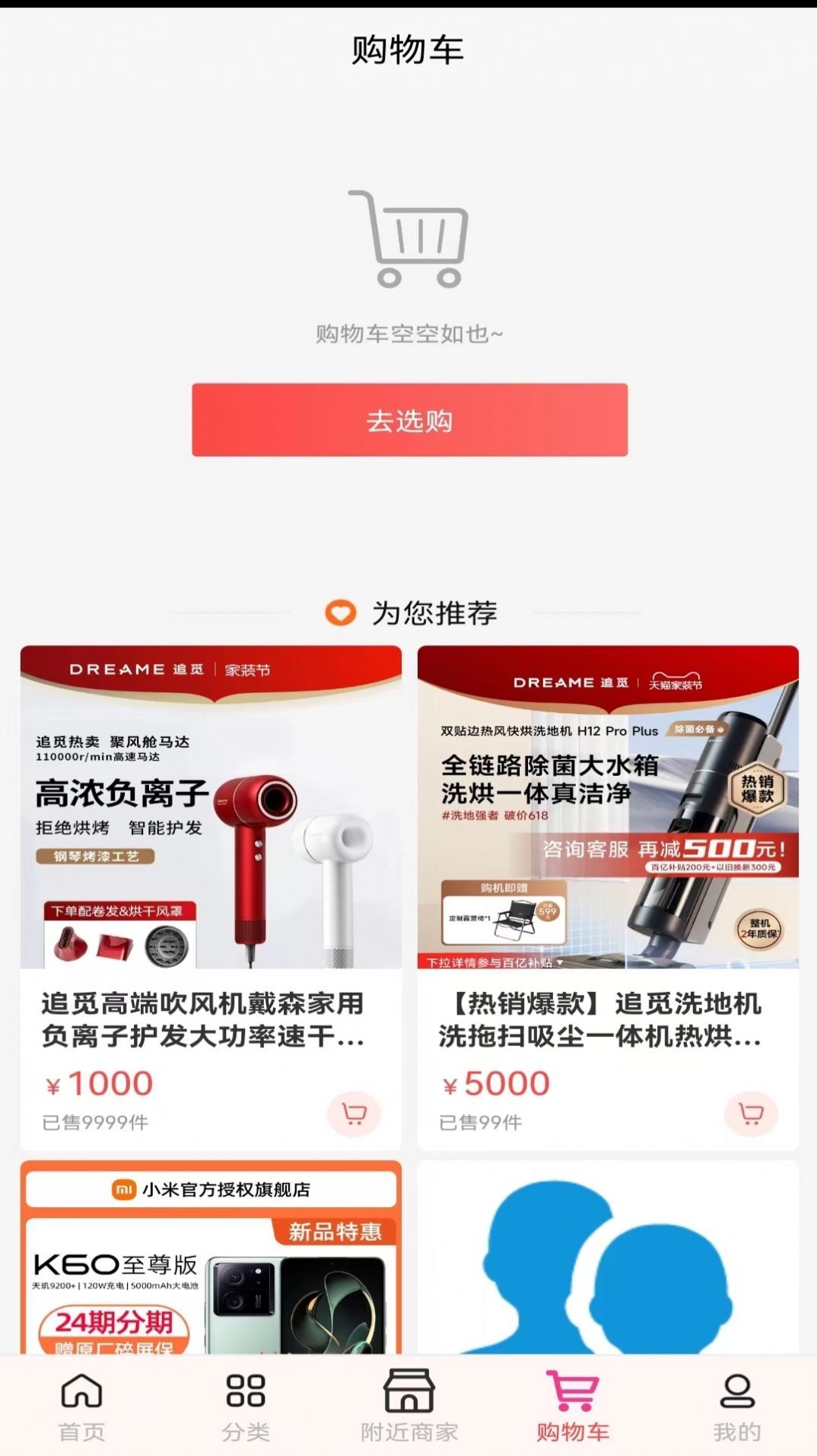Tap the 去选购 button
Image resolution: width=817 pixels, height=1456 pixels.
tap(409, 420)
